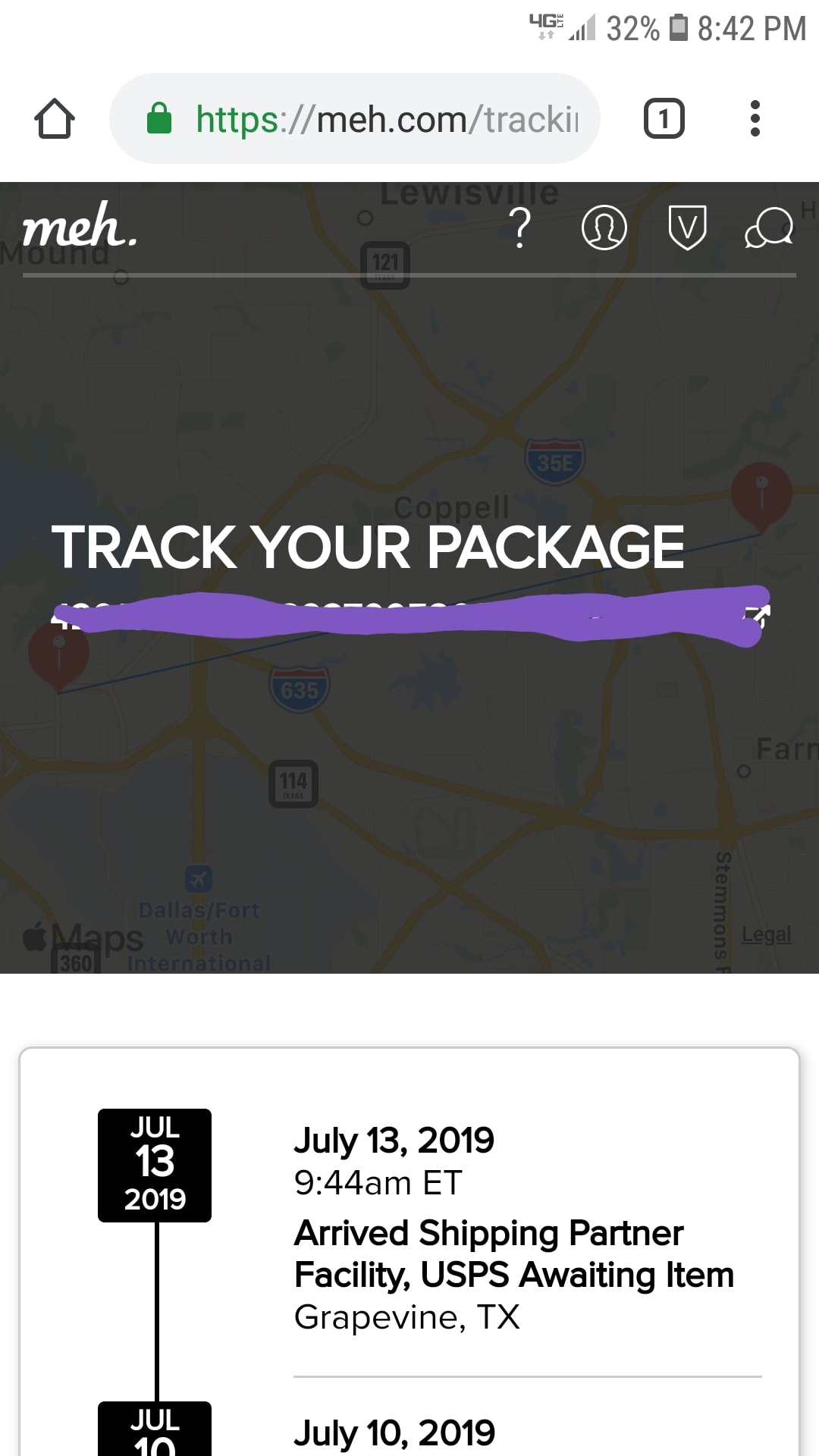
Task: Open the tab switcher showing 1 tab
Action: [664, 119]
